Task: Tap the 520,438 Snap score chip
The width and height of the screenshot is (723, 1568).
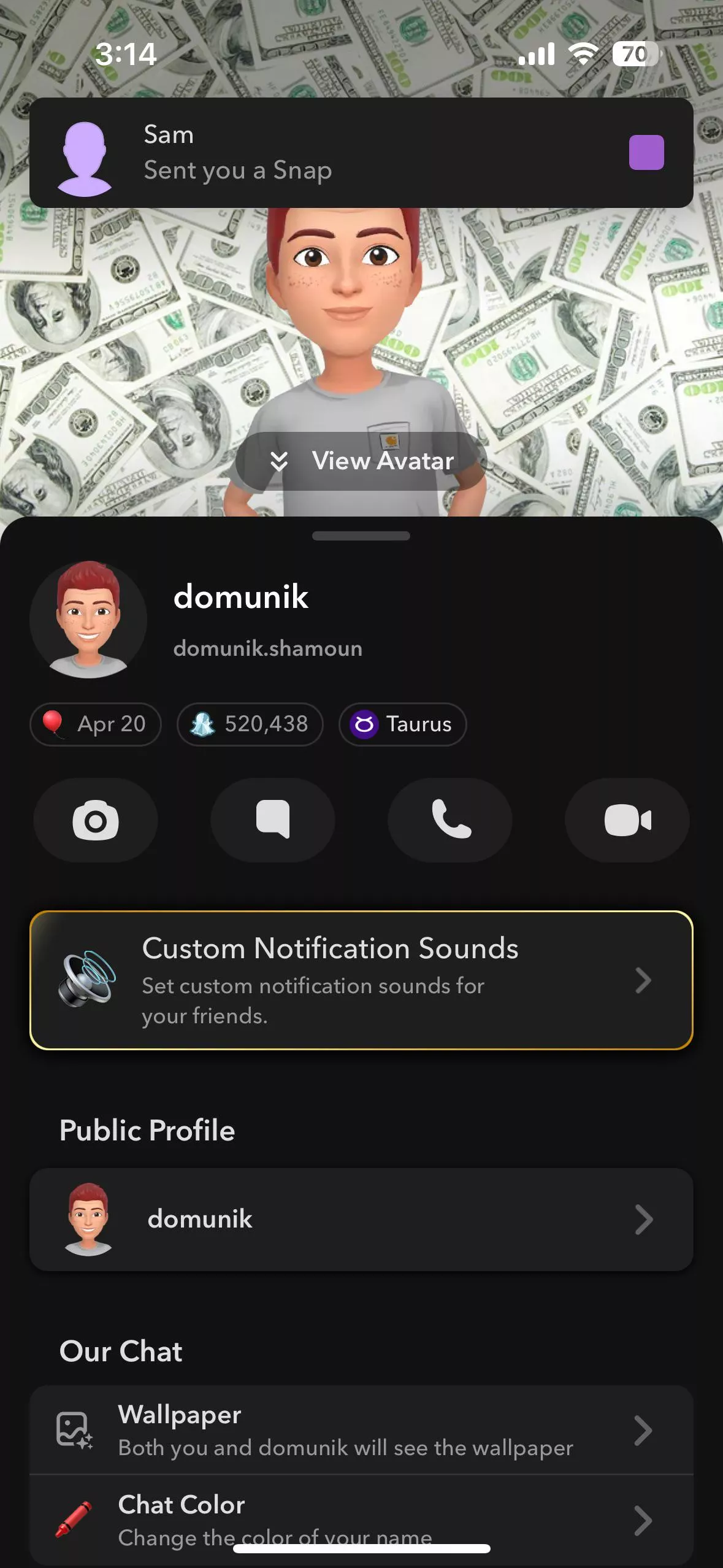Action: 250,724
